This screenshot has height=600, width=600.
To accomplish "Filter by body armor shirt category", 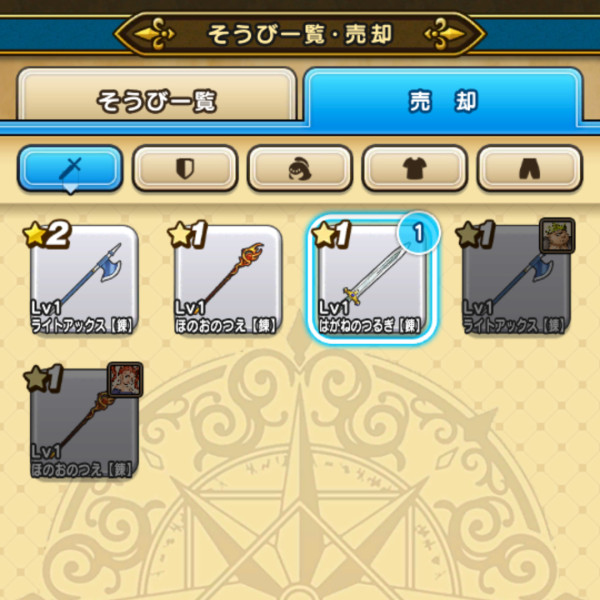I will click(415, 169).
